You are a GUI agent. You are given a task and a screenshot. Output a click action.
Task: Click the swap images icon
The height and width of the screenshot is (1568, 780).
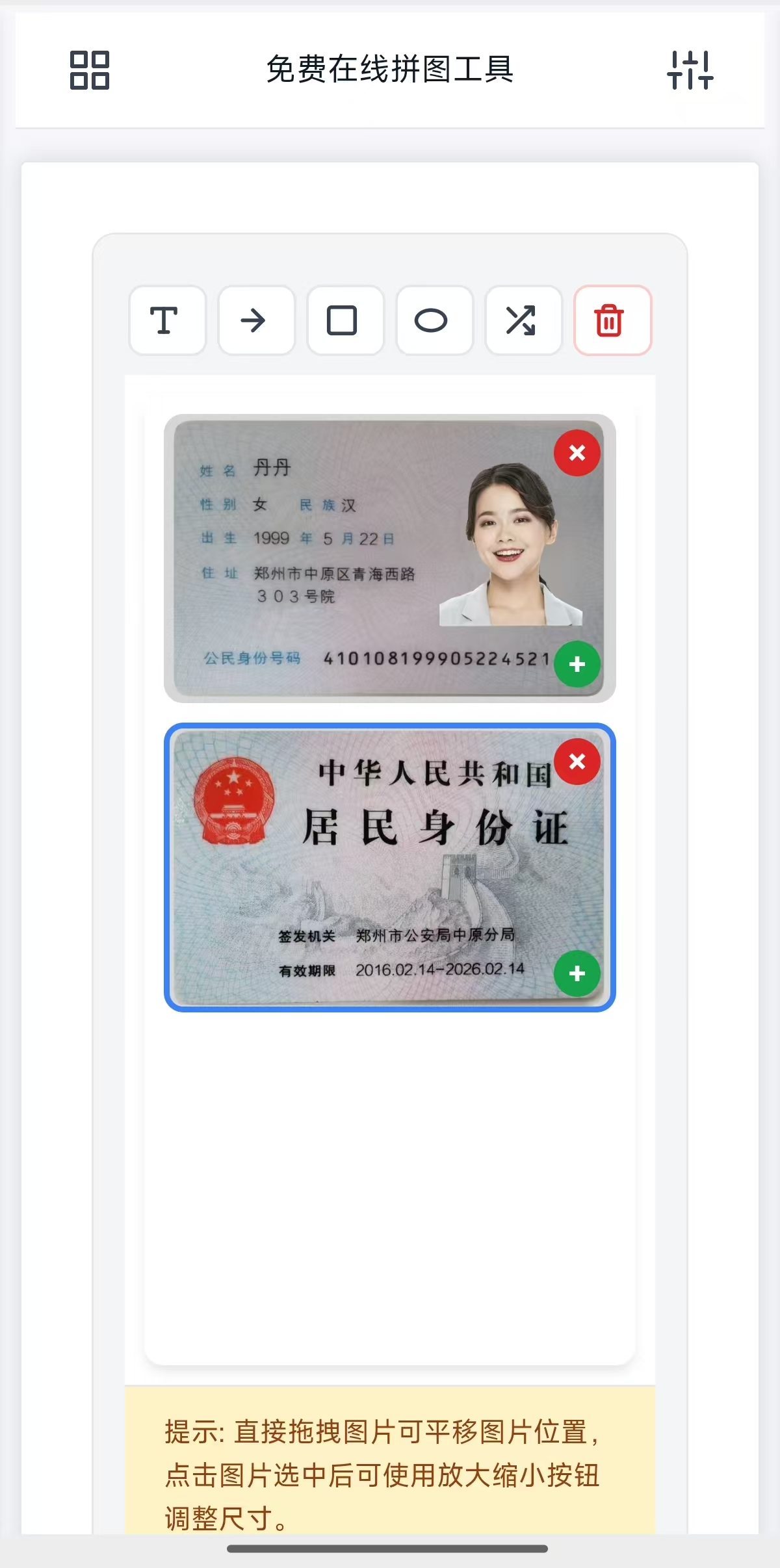[523, 322]
